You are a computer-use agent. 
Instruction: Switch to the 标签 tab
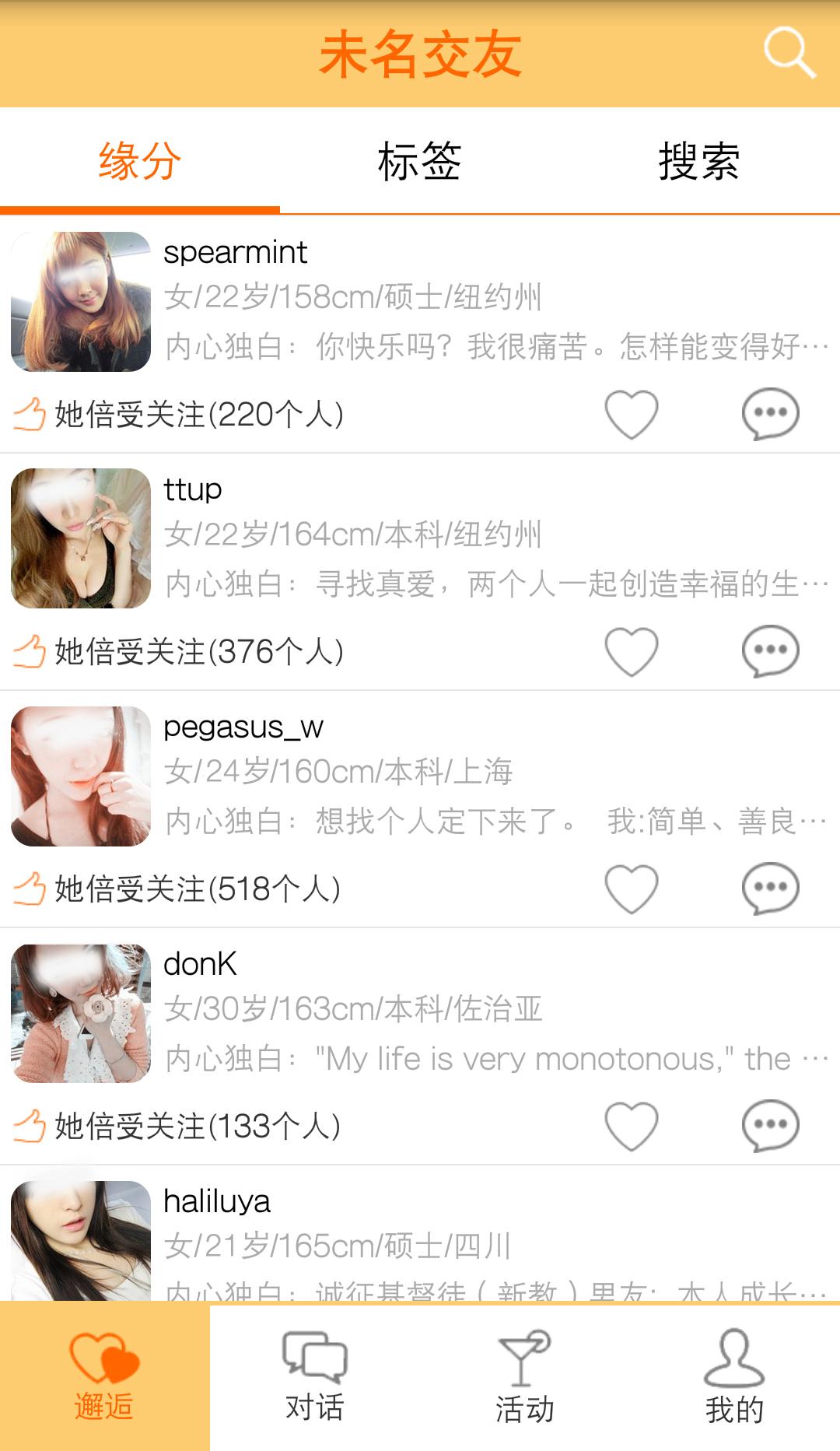[x=420, y=161]
